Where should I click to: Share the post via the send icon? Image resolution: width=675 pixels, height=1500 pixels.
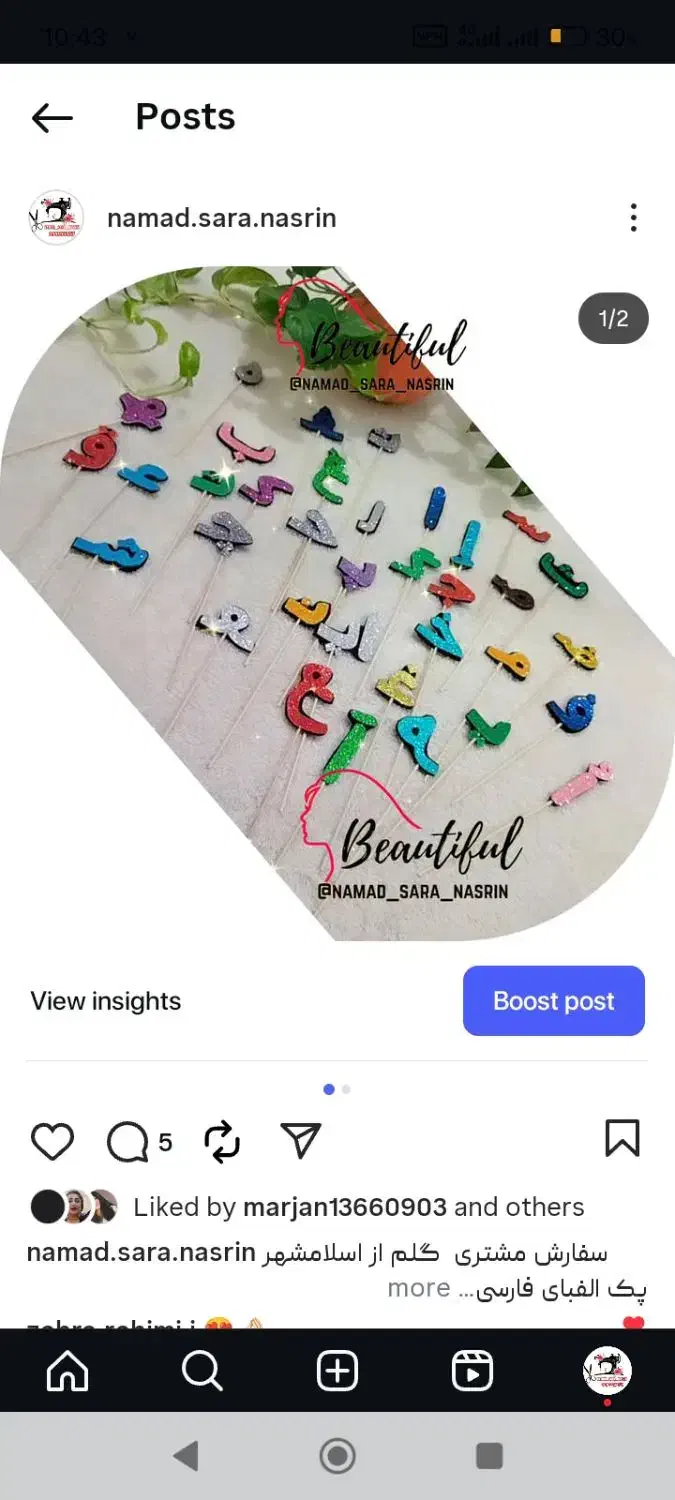[300, 1141]
